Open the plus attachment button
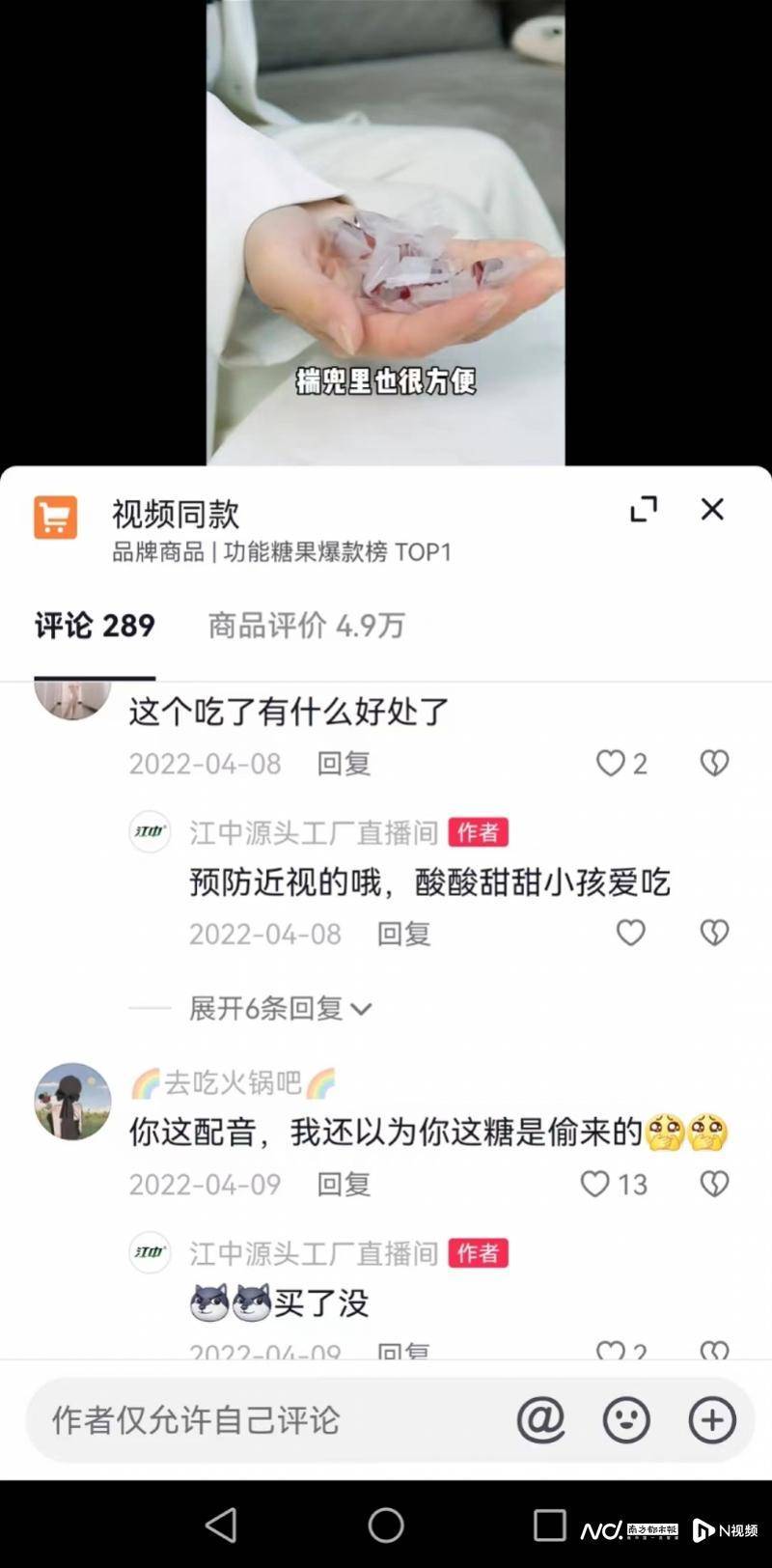 [x=712, y=1420]
